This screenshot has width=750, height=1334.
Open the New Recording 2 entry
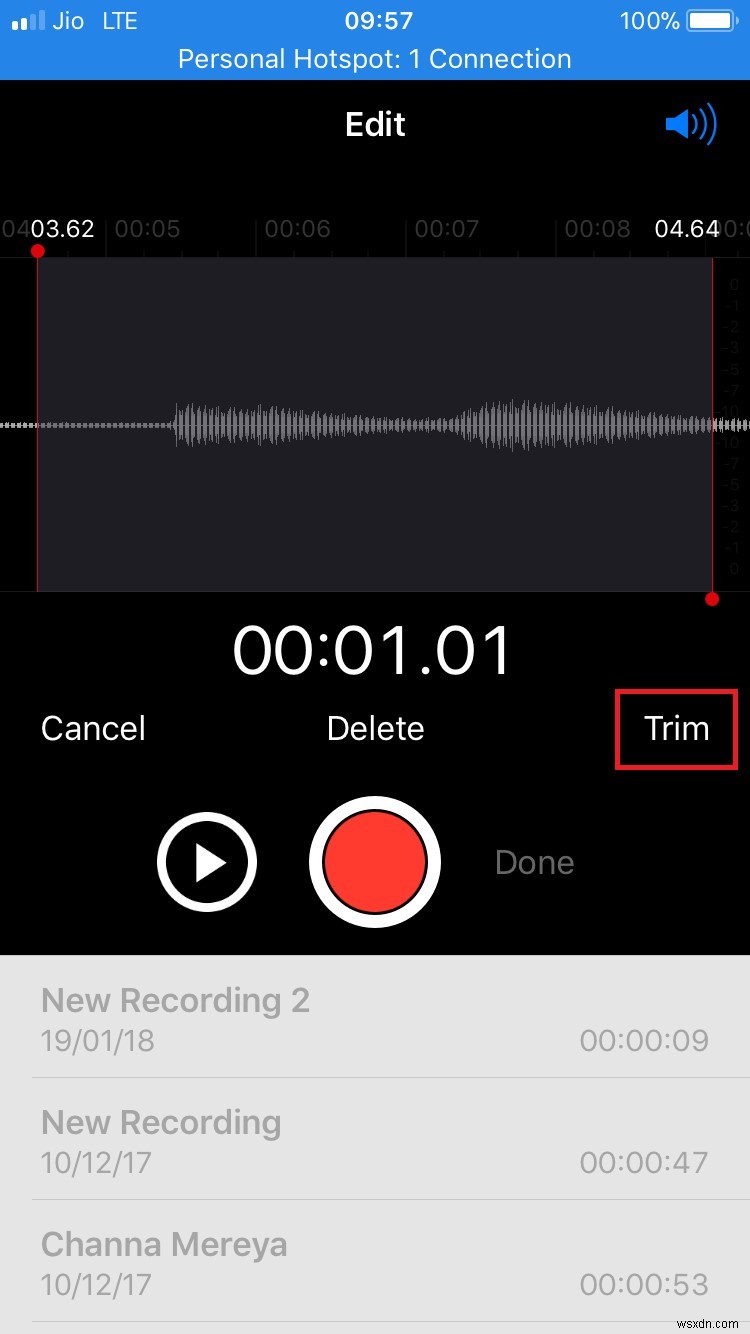[x=375, y=1018]
